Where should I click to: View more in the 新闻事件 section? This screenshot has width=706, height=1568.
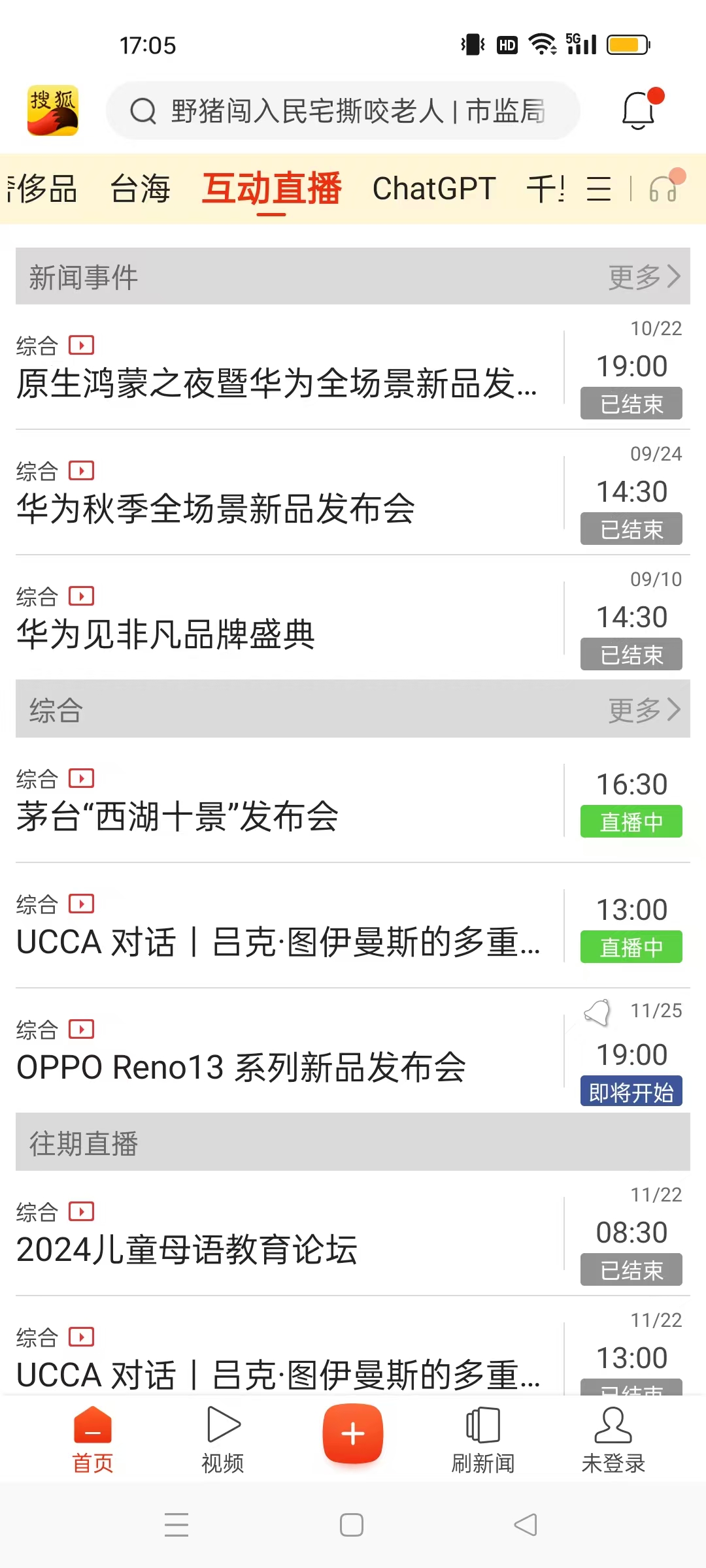coord(645,277)
